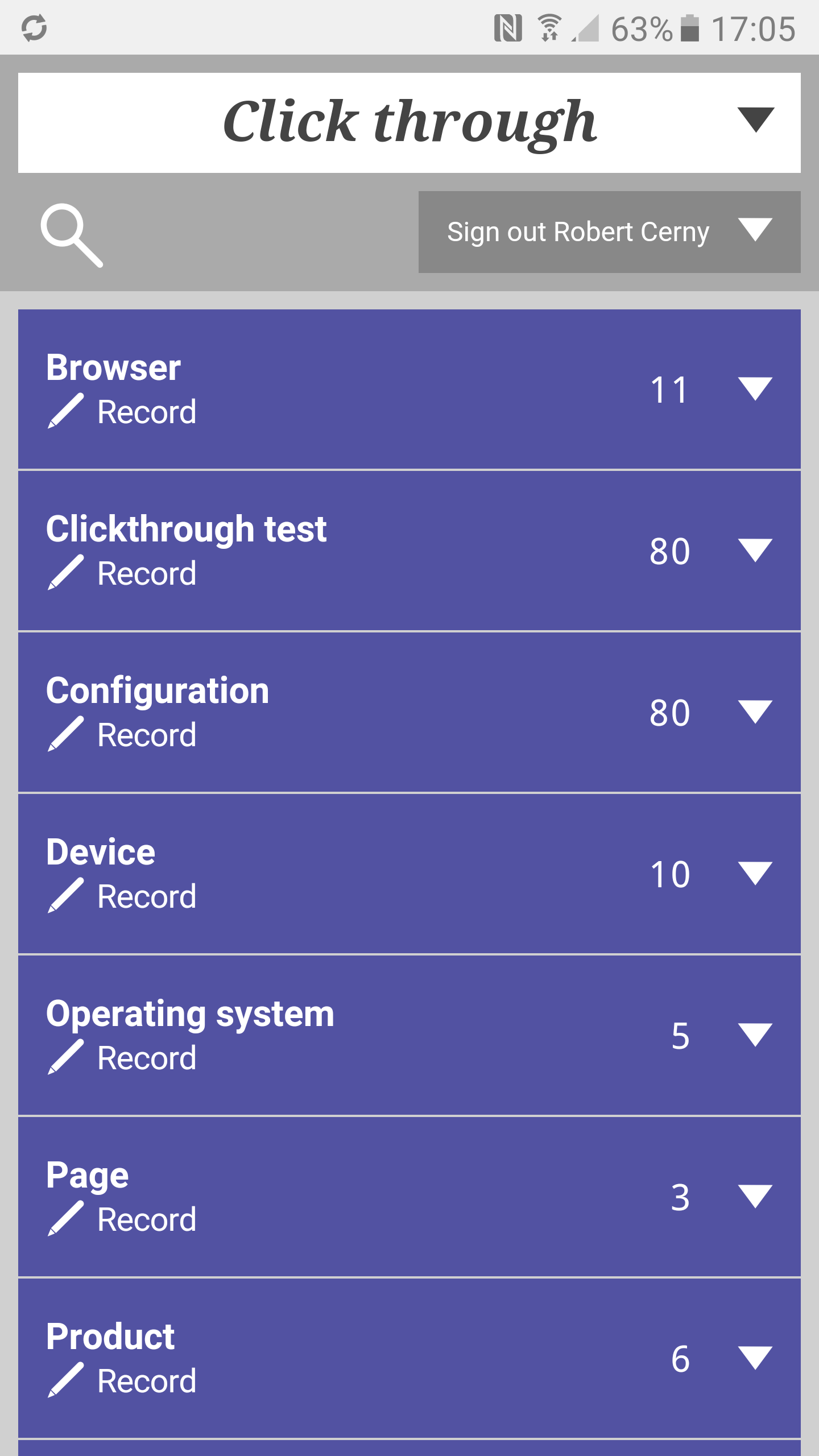
Task: Expand the Product section
Action: click(755, 1358)
